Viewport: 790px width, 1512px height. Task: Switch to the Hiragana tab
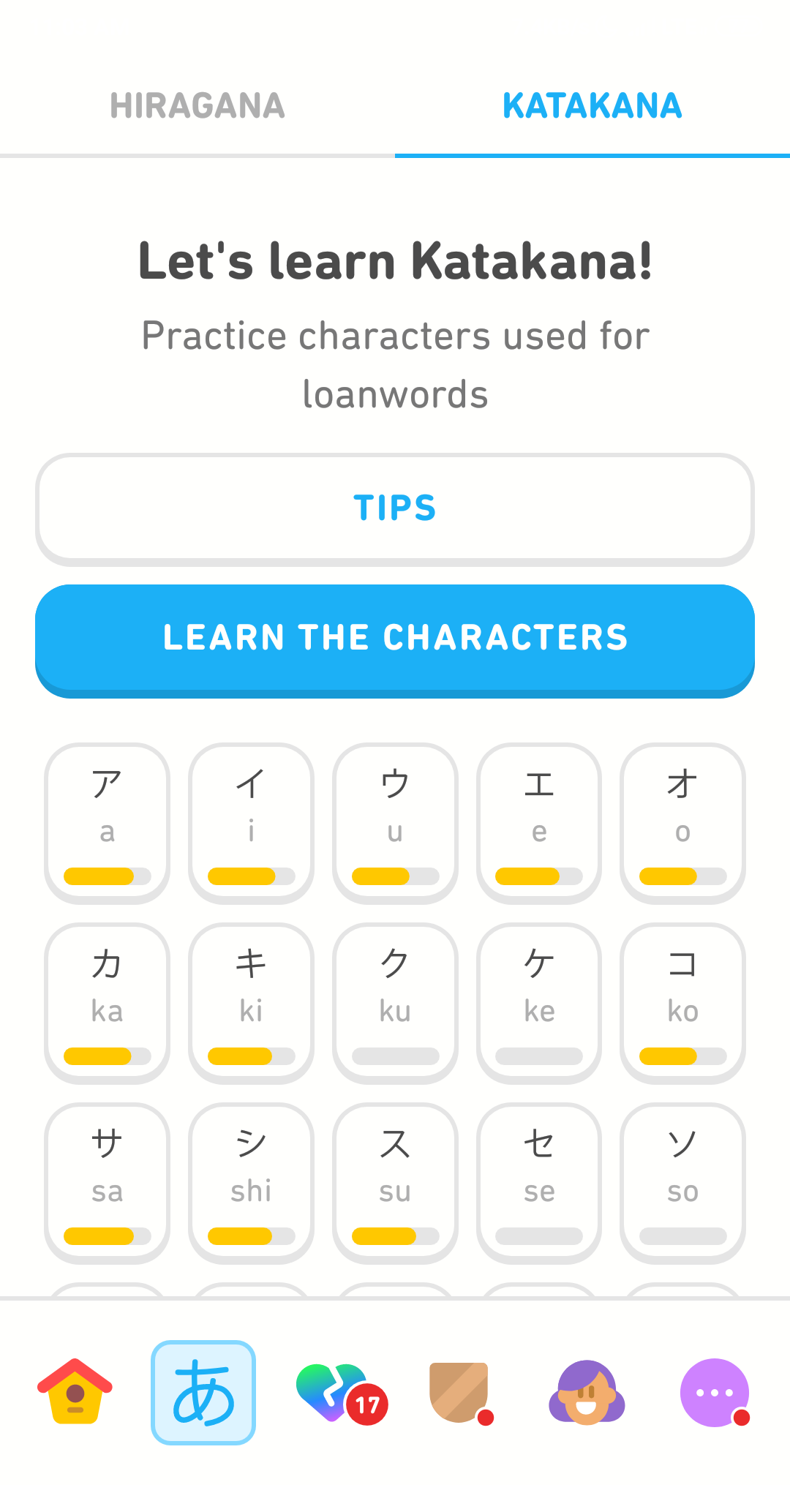[x=197, y=106]
